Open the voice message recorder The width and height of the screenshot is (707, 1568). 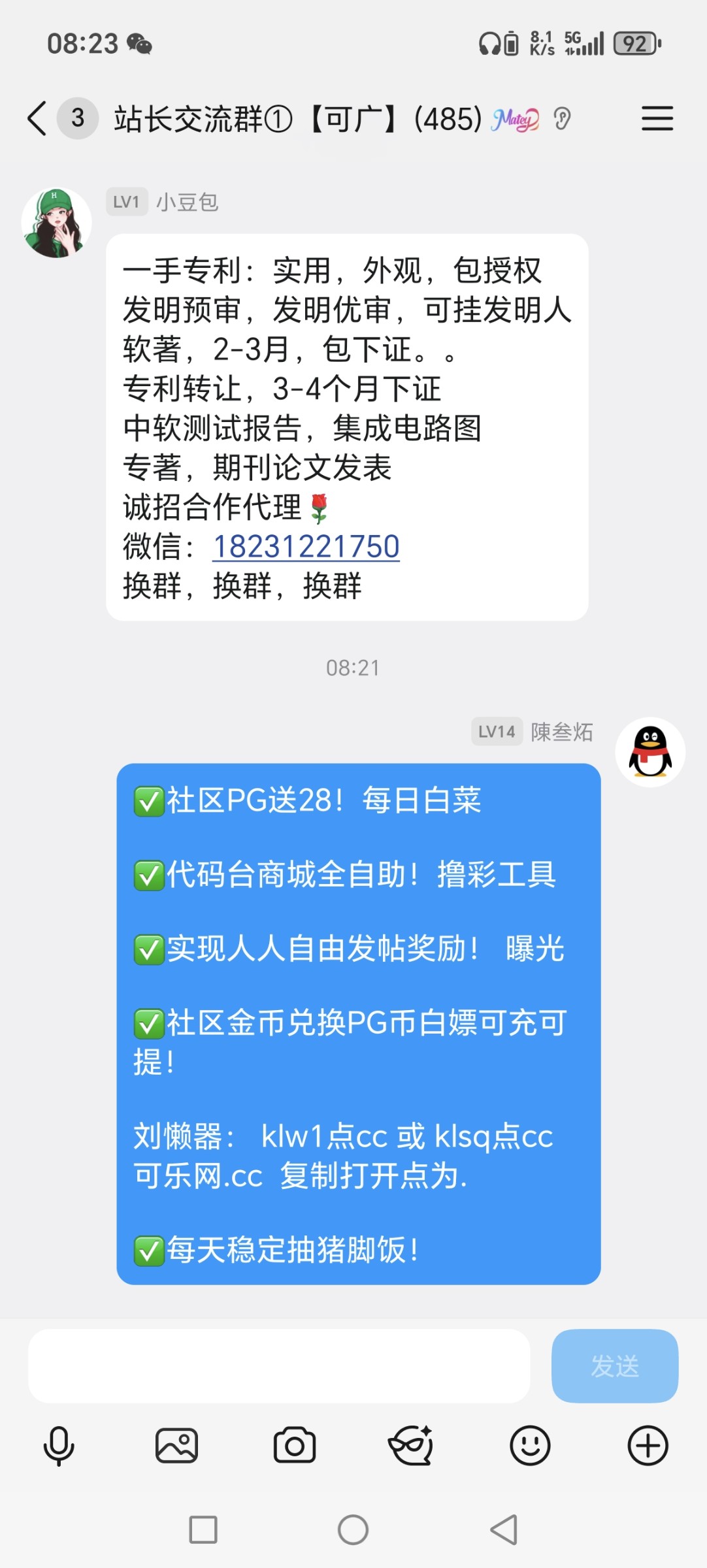click(x=58, y=1445)
